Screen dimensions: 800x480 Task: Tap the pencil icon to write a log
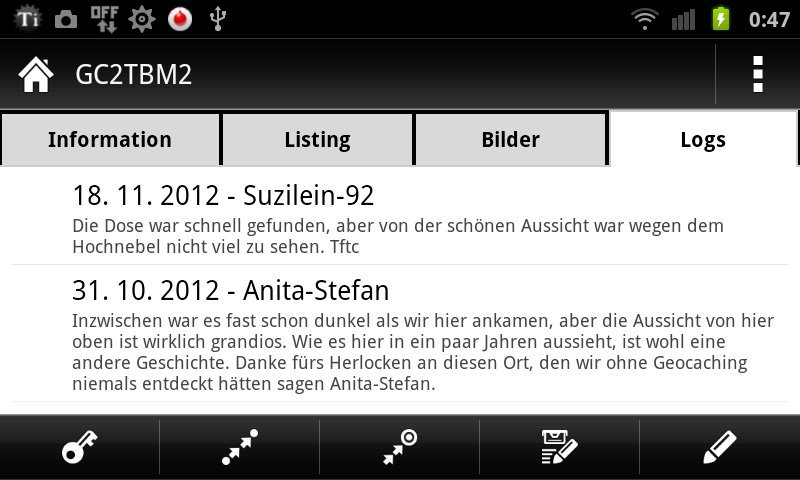point(719,447)
